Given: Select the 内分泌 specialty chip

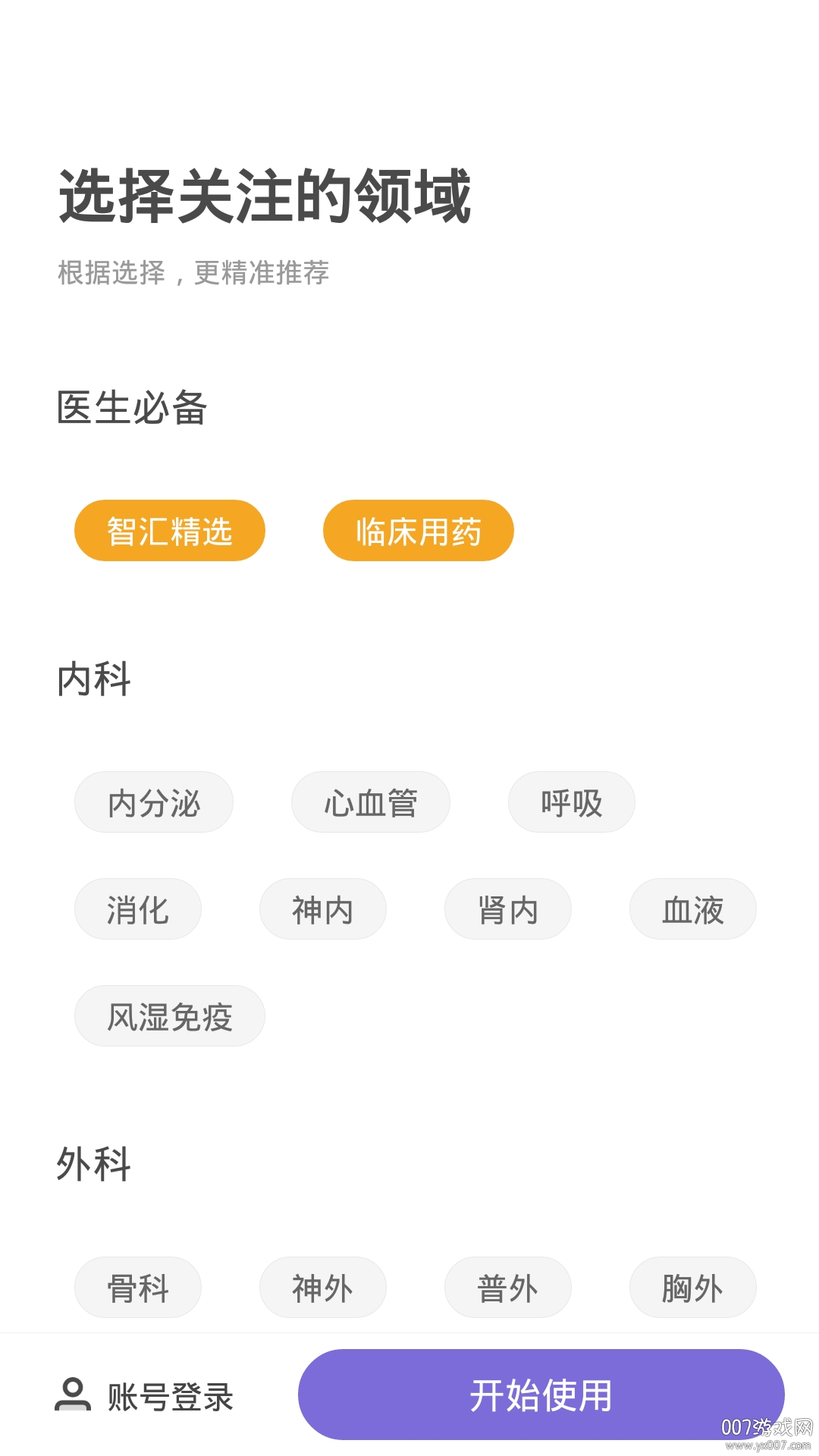Looking at the screenshot, I should click(154, 802).
